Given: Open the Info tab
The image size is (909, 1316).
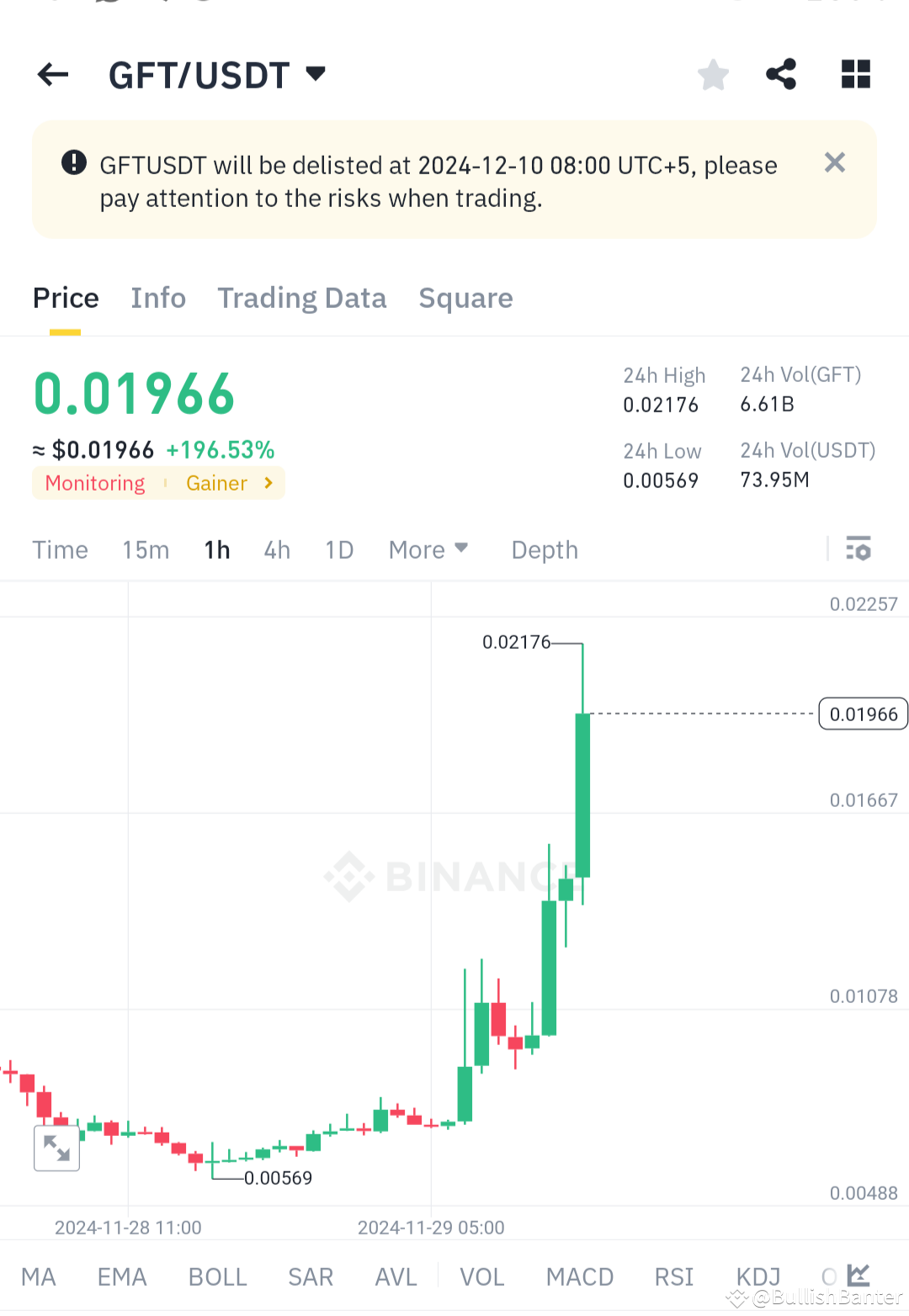Looking at the screenshot, I should [x=158, y=298].
